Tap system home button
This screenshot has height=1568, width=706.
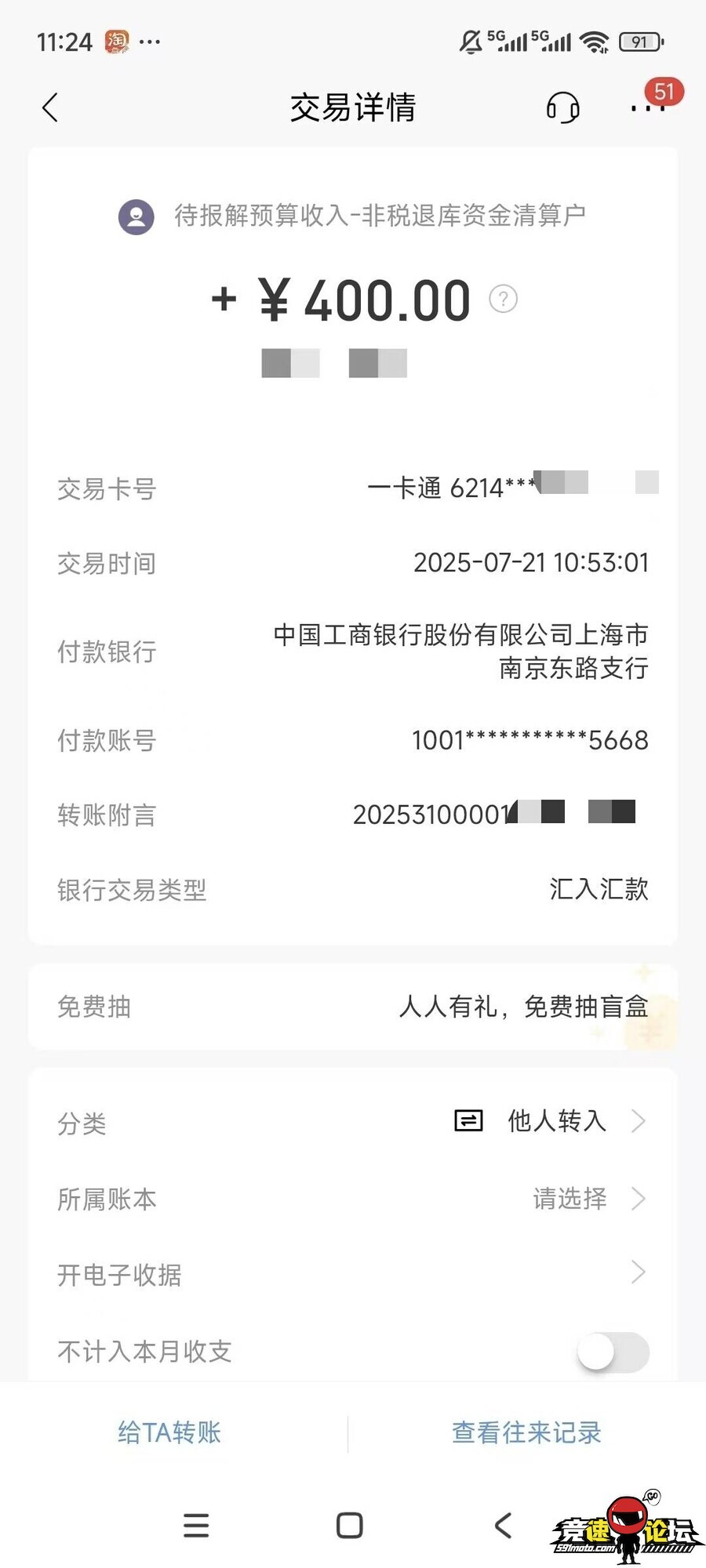[x=349, y=1525]
